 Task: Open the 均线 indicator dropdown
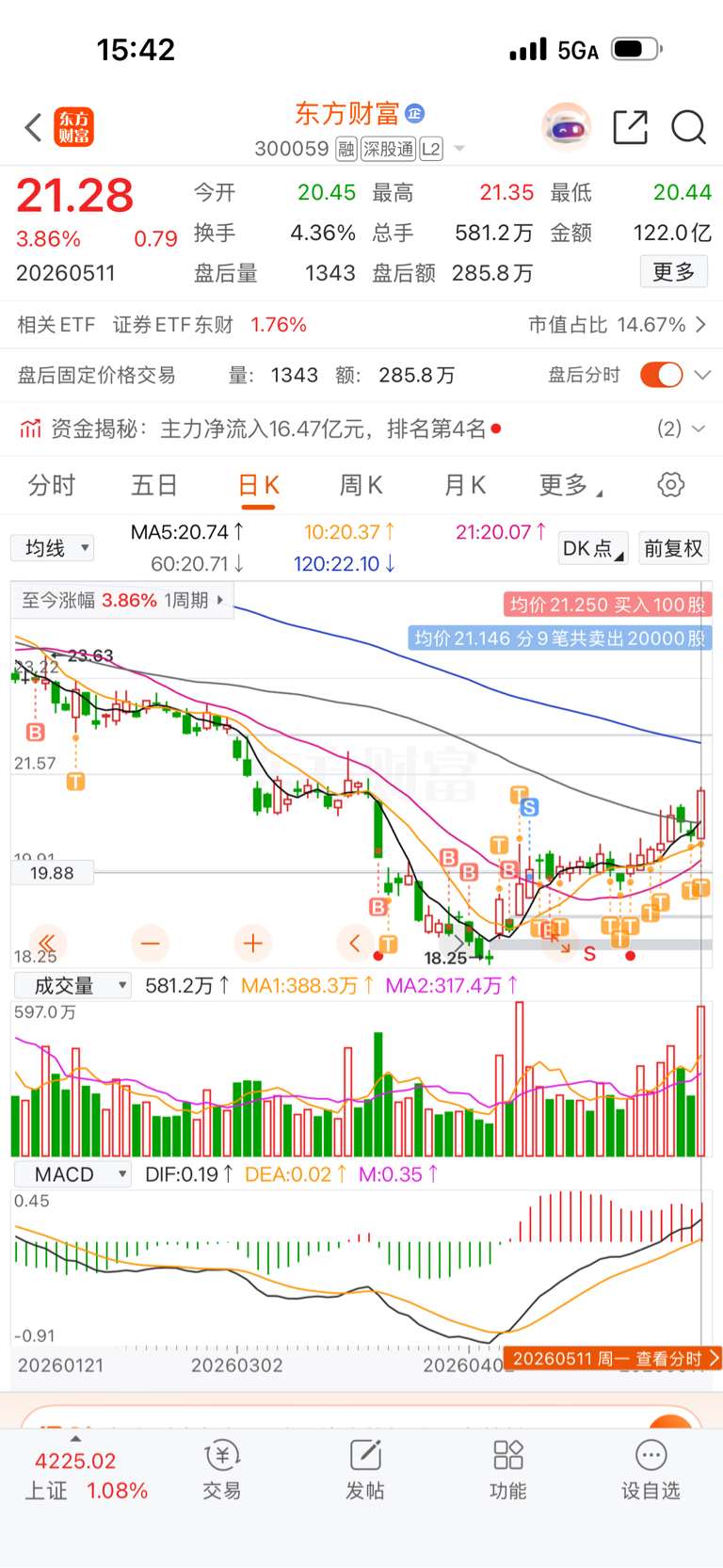(53, 548)
